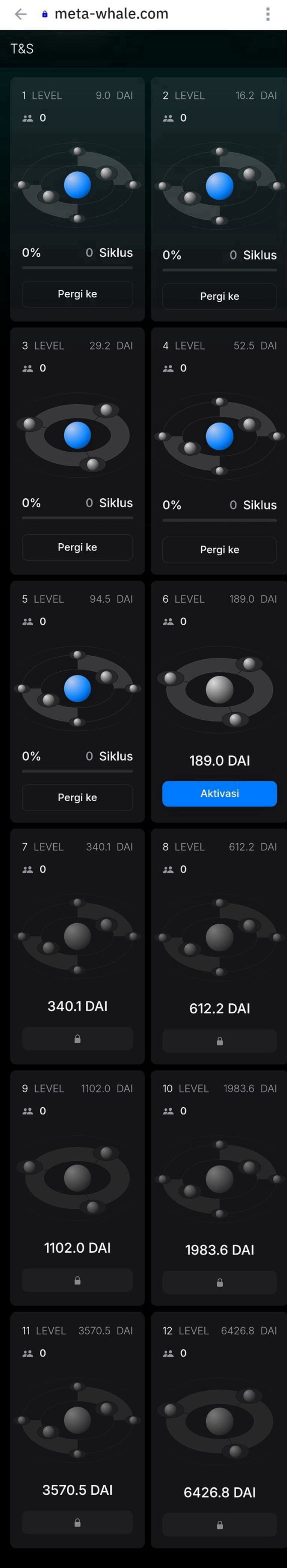Tap locked button on Level 12 card
287x1568 pixels.
[x=219, y=1526]
